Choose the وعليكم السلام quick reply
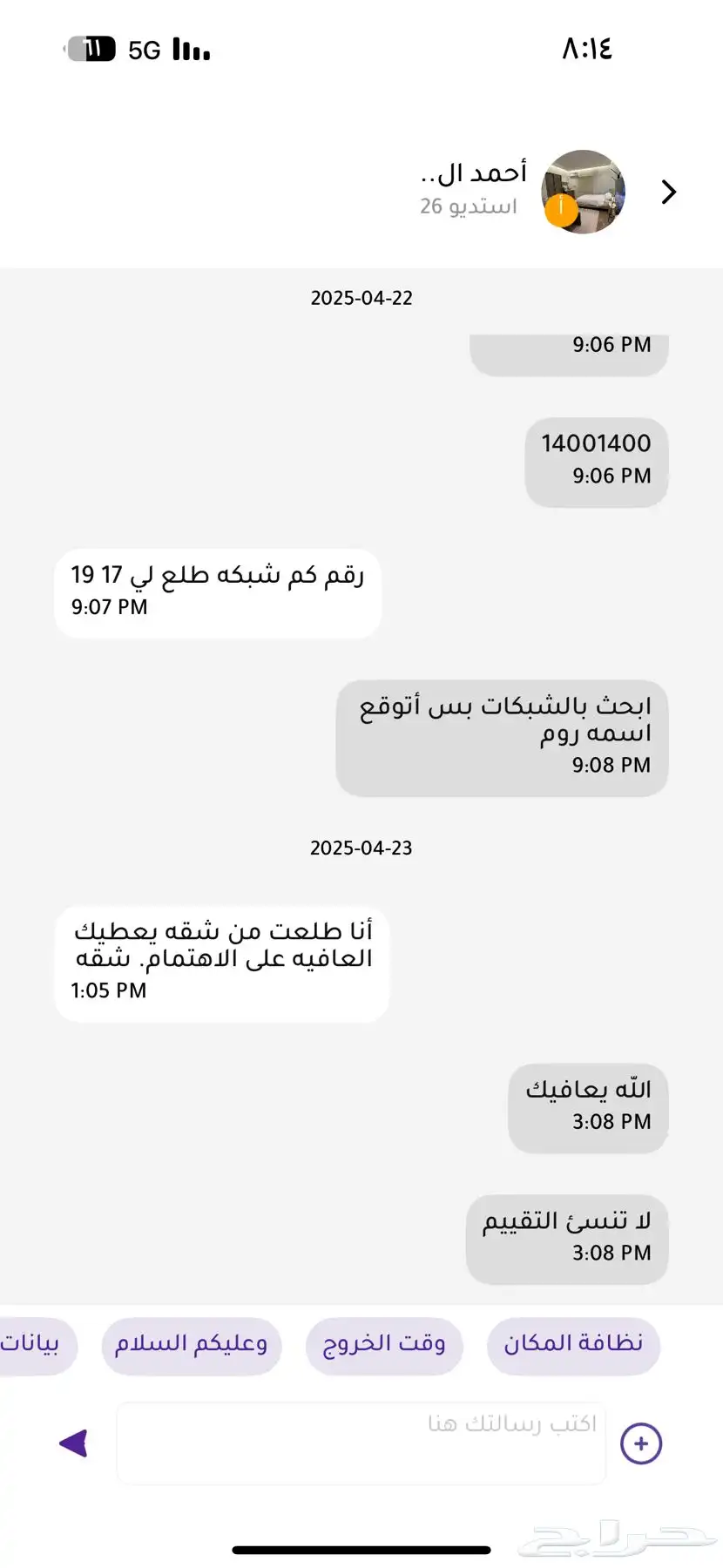723x1568 pixels. coord(191,1345)
